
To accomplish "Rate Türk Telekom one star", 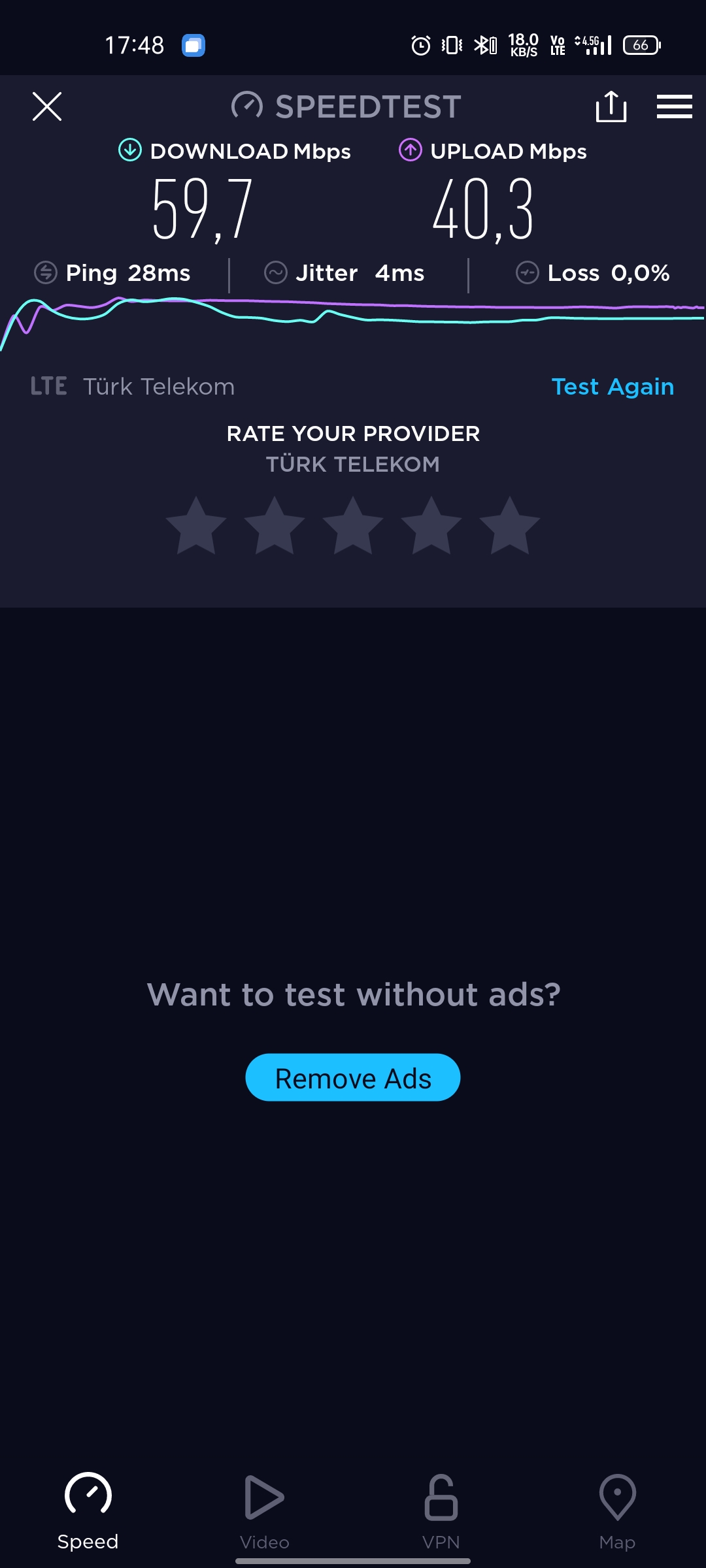I will point(196,526).
